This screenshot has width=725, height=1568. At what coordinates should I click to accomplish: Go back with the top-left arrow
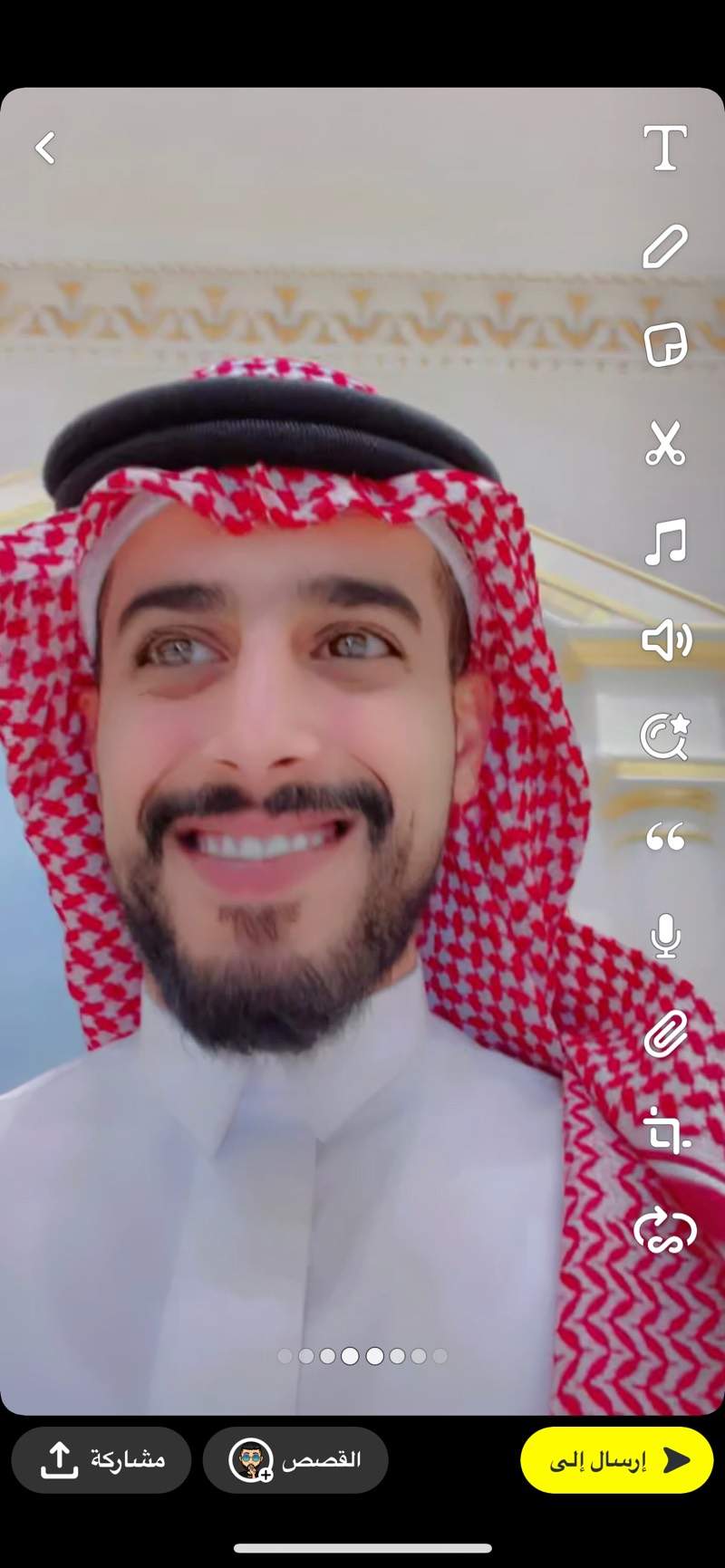point(45,148)
